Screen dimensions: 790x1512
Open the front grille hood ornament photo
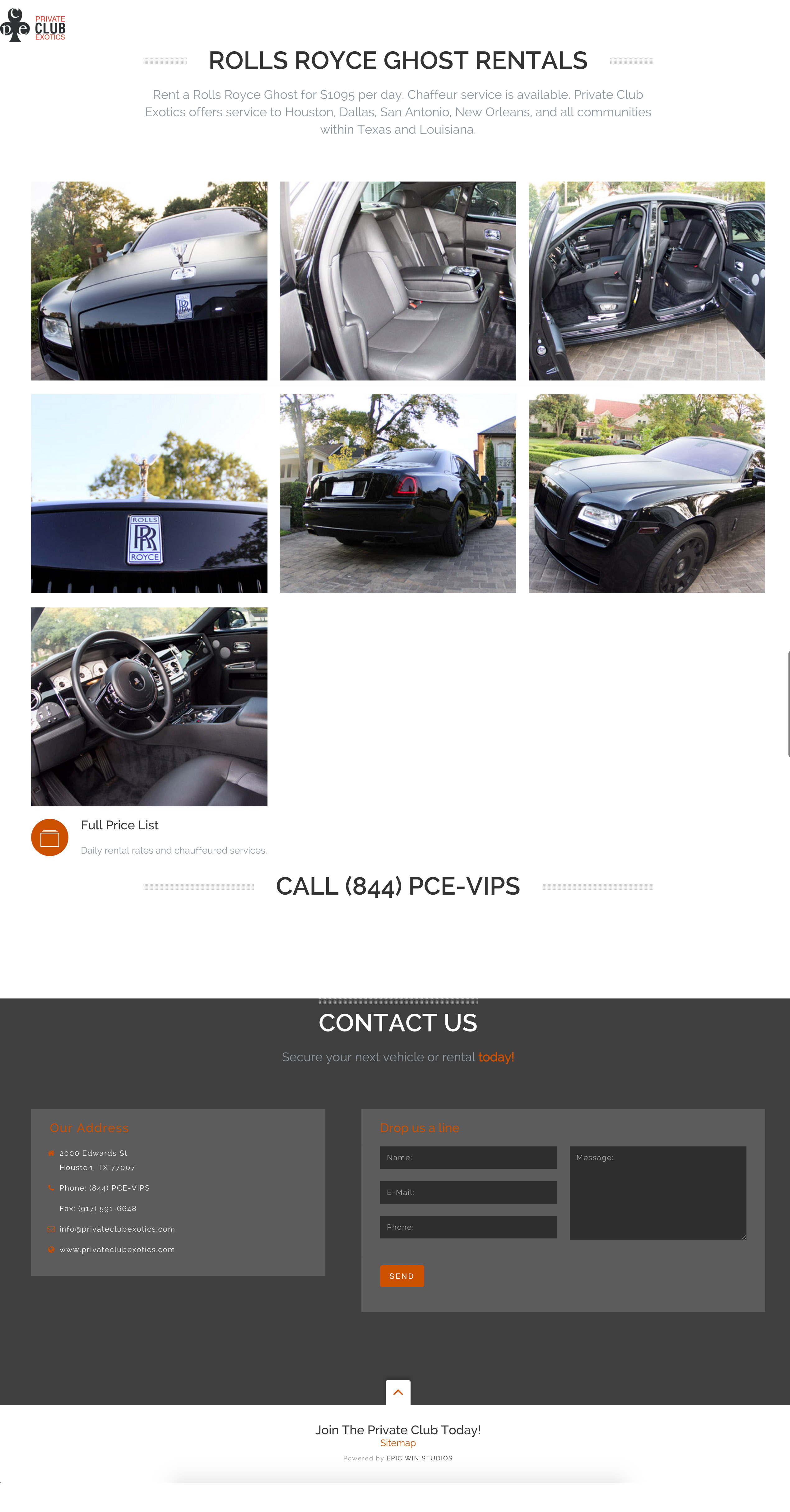click(x=149, y=281)
